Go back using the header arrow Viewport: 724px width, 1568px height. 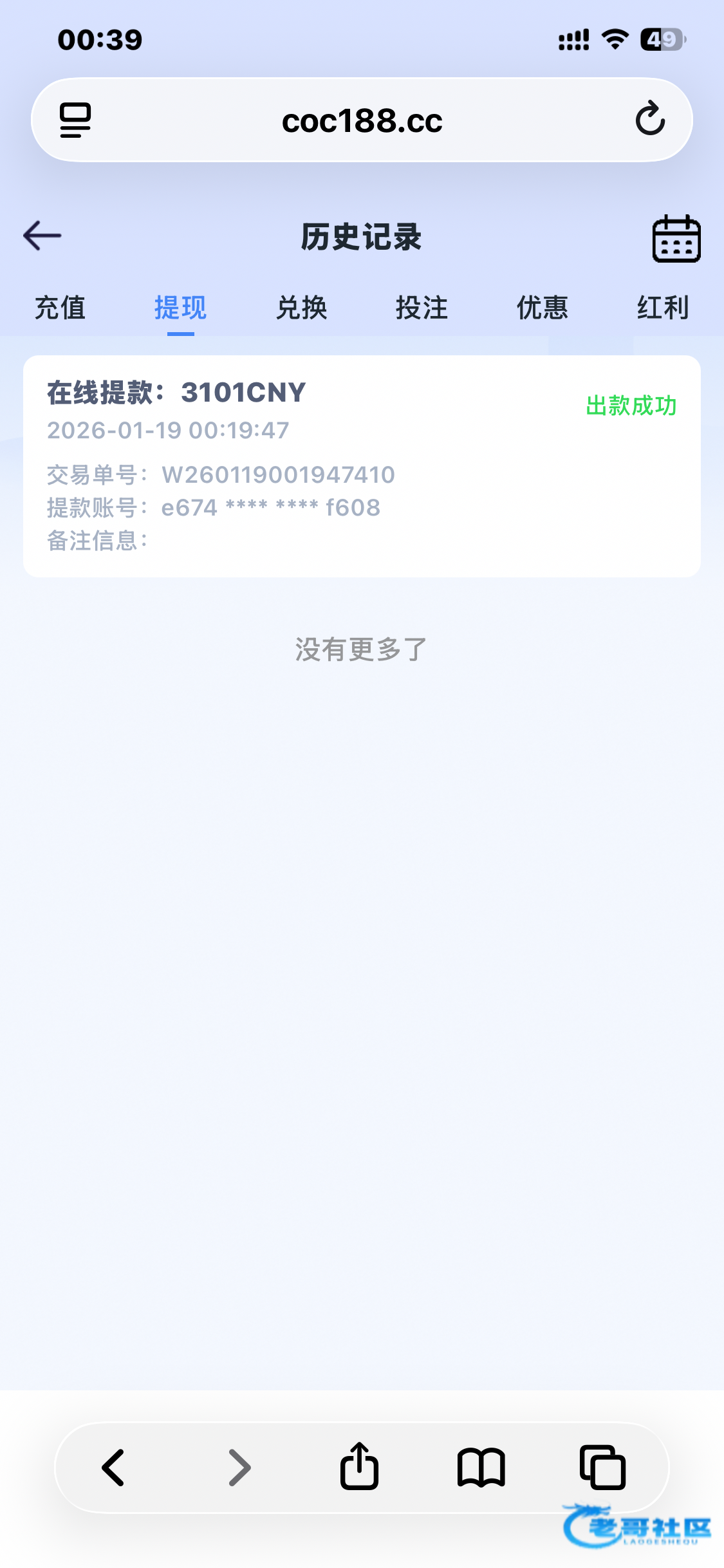pyautogui.click(x=42, y=236)
